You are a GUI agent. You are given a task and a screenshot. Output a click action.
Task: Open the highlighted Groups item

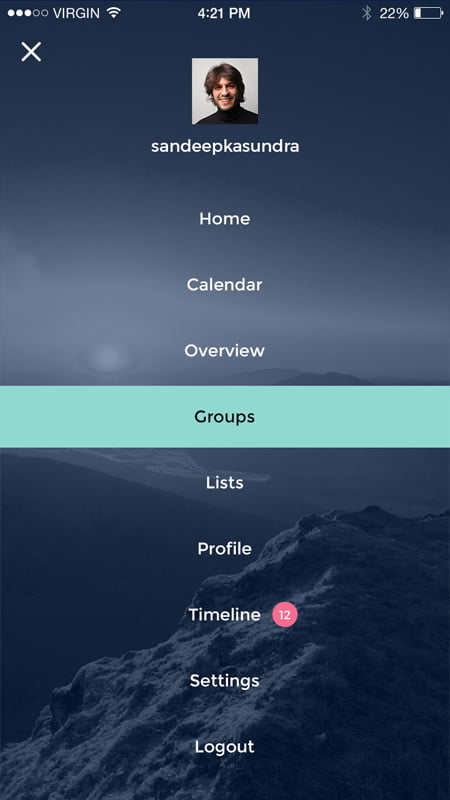225,417
